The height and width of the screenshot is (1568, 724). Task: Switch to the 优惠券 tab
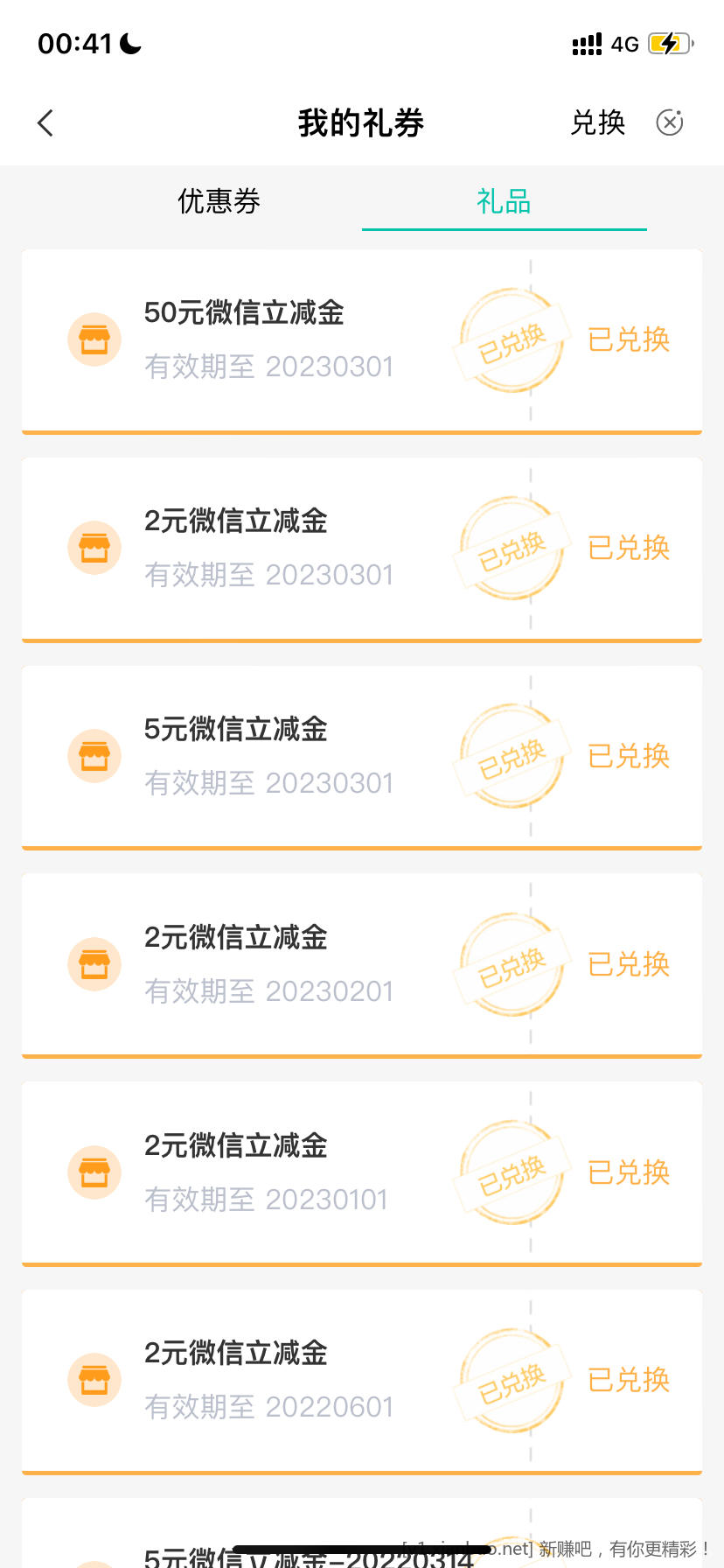[219, 202]
